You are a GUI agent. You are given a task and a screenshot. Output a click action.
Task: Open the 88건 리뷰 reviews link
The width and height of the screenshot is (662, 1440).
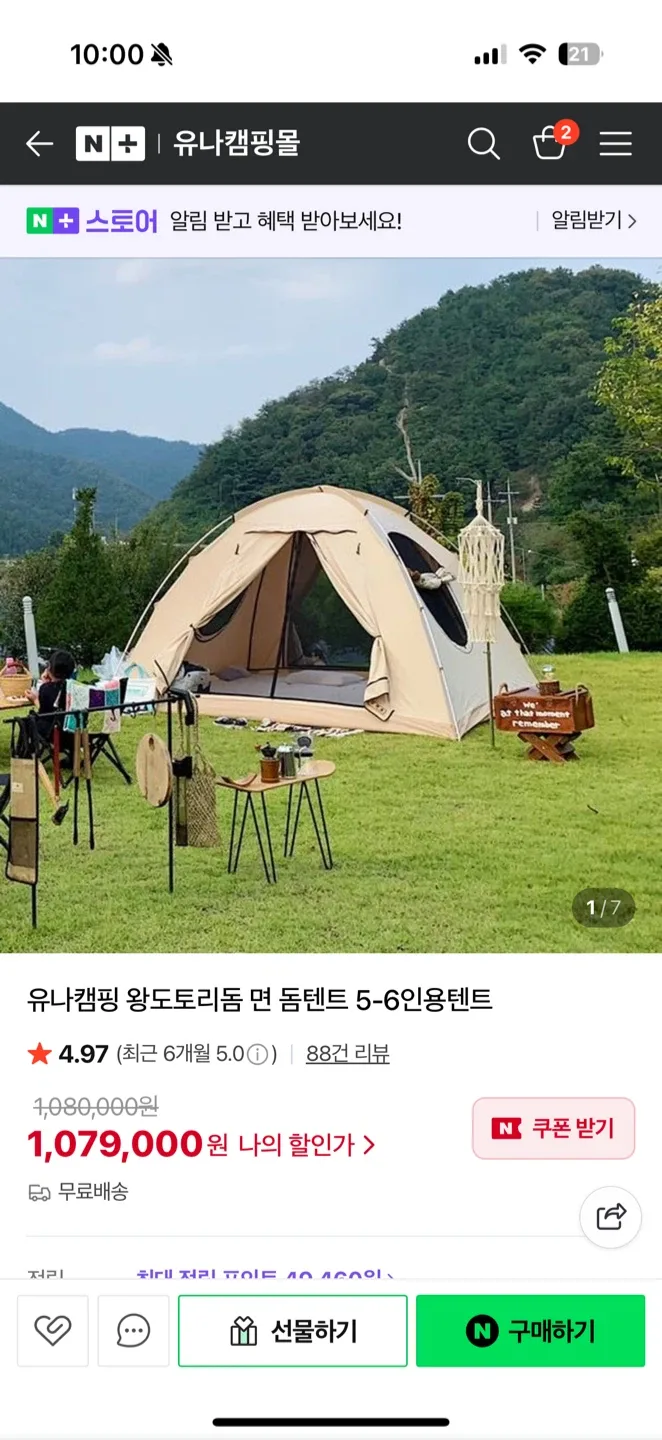point(347,1053)
